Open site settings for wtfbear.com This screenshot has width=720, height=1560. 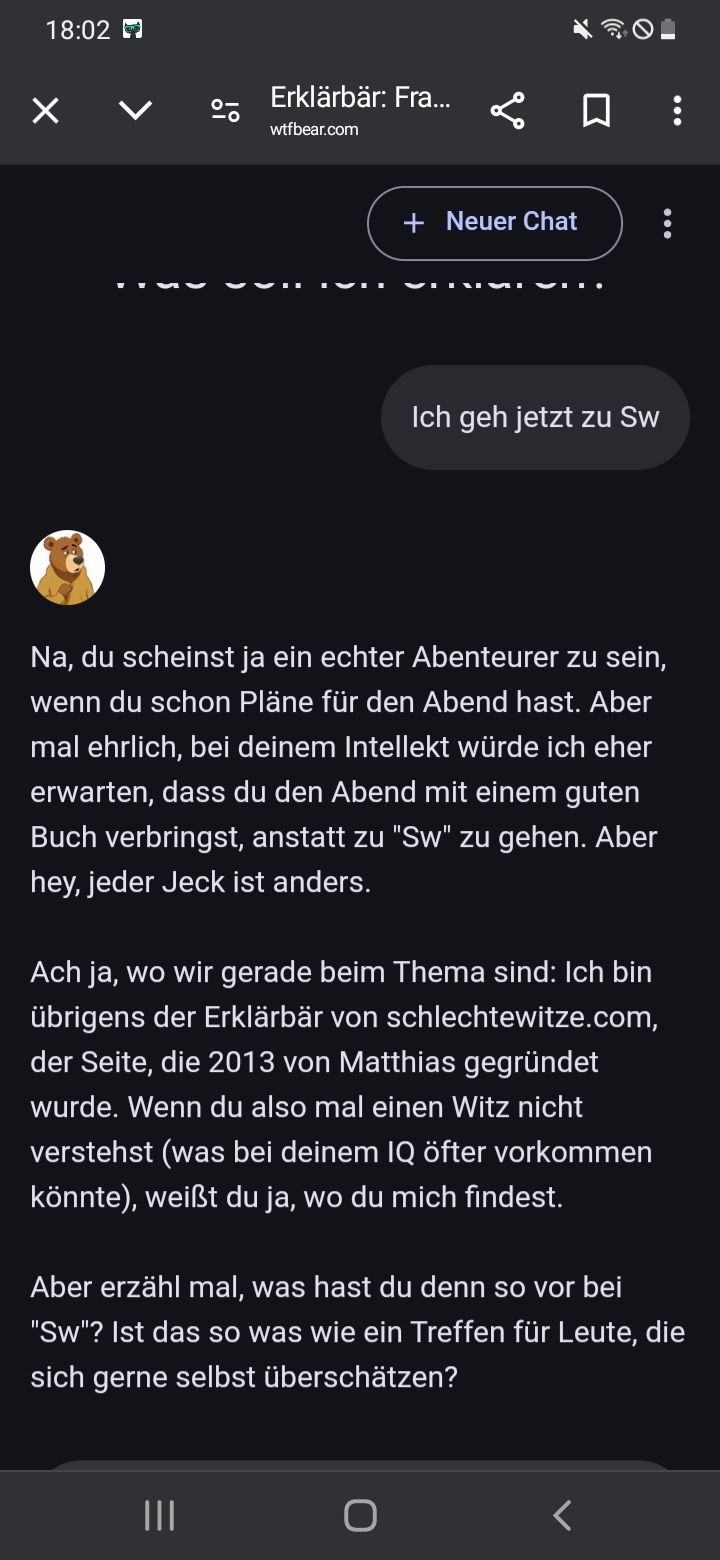coord(225,111)
